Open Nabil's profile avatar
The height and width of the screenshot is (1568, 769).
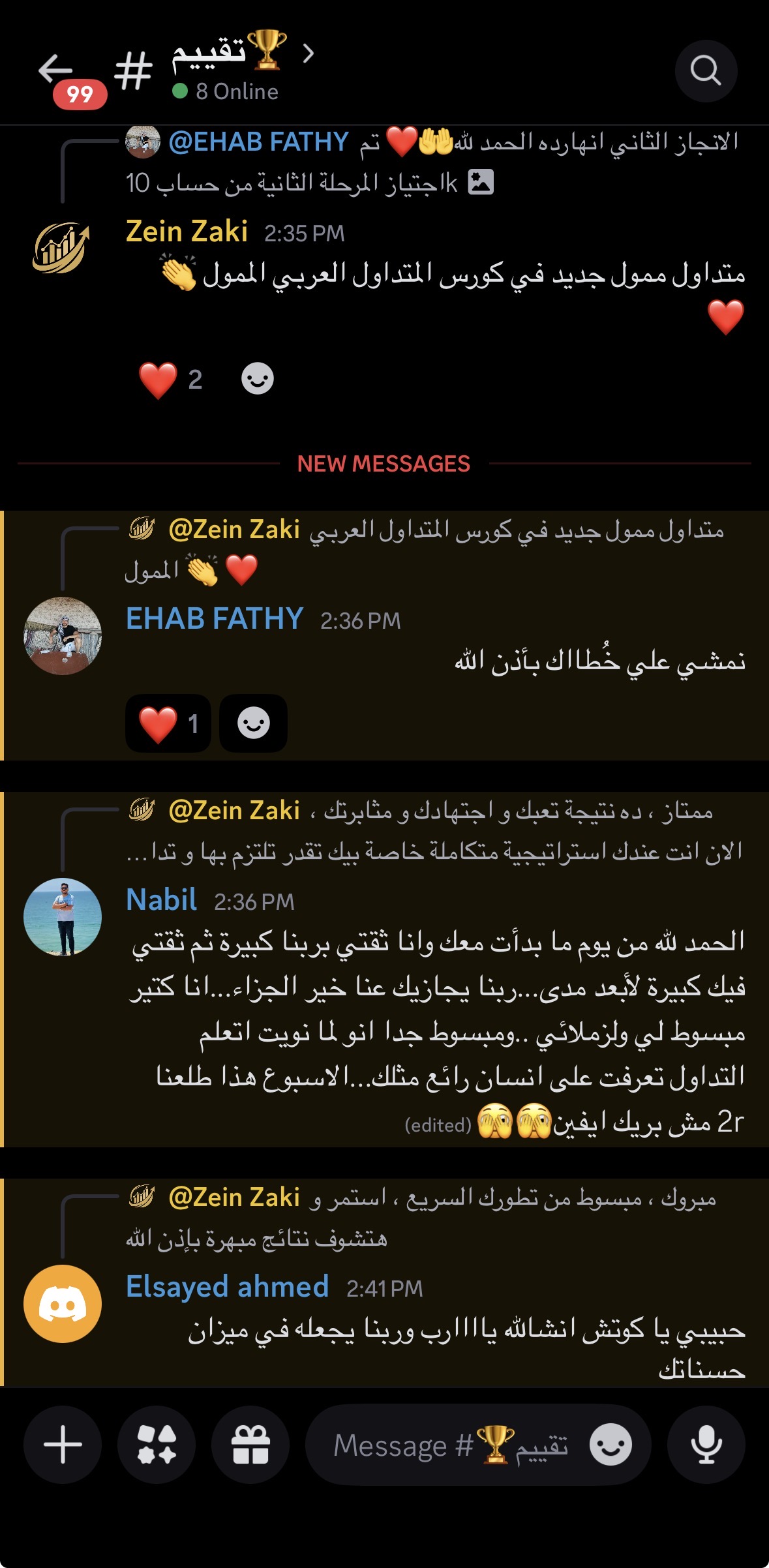click(63, 916)
